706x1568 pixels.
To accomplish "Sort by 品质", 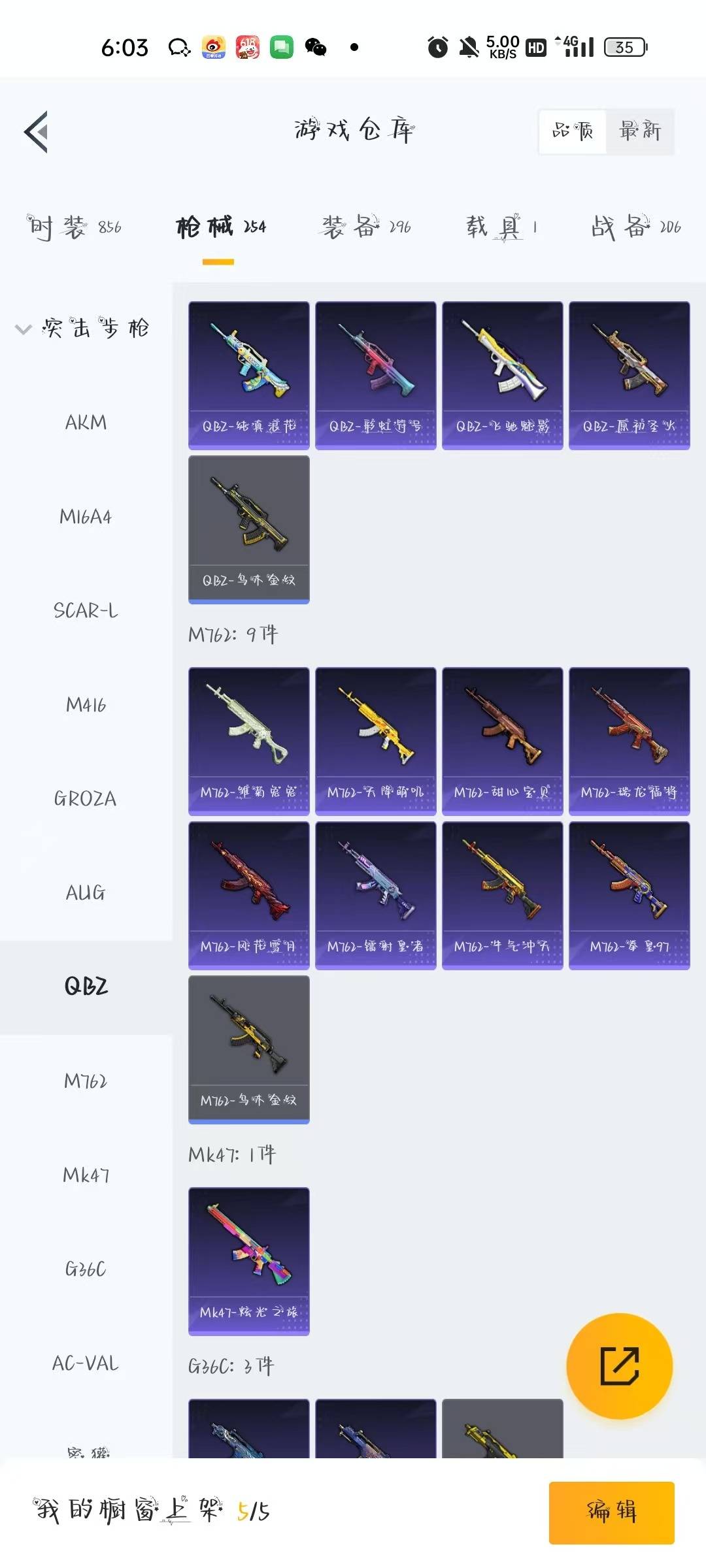I will pyautogui.click(x=573, y=131).
